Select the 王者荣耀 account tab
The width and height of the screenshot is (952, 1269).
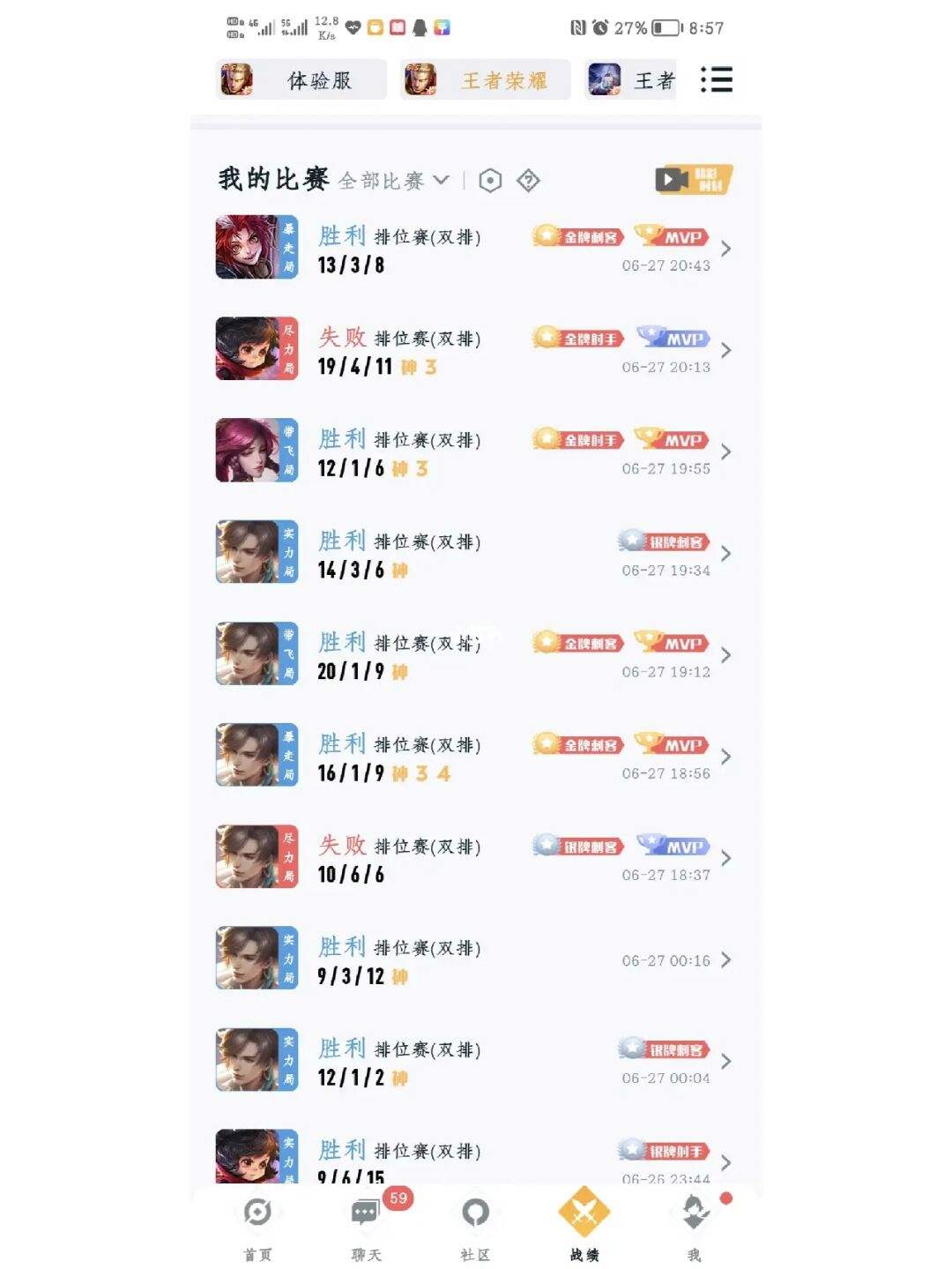(x=485, y=80)
